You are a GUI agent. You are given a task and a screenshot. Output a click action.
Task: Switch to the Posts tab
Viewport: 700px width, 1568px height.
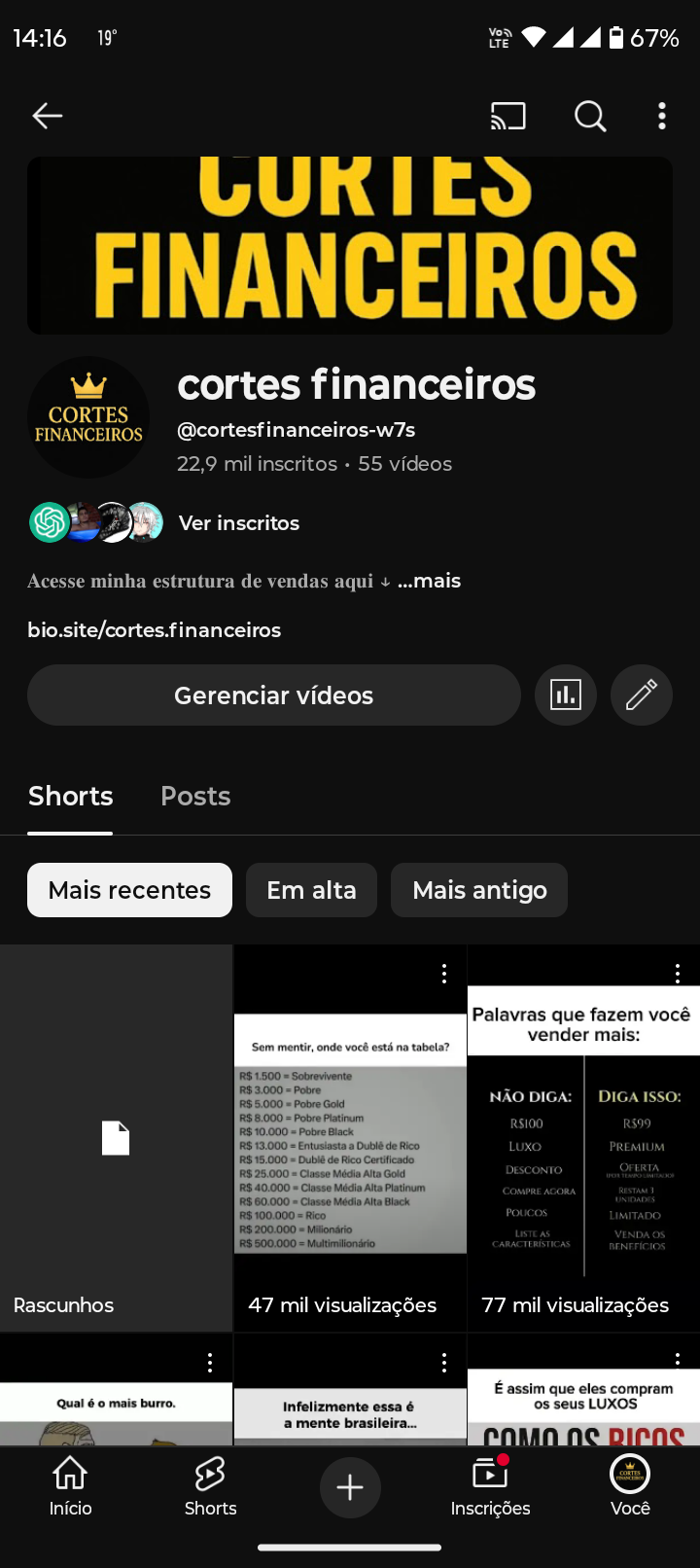pyautogui.click(x=195, y=797)
